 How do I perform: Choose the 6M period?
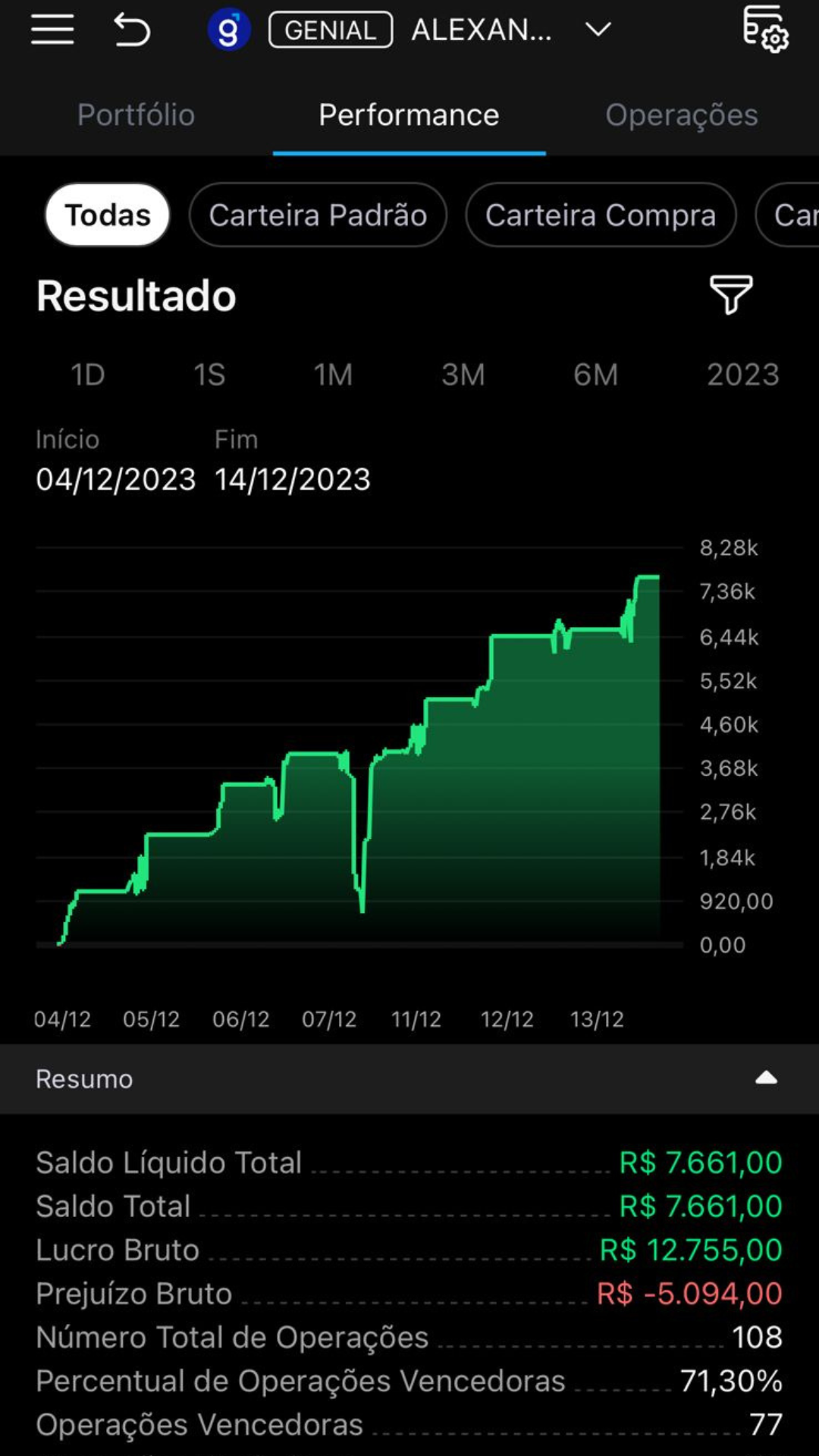[596, 375]
